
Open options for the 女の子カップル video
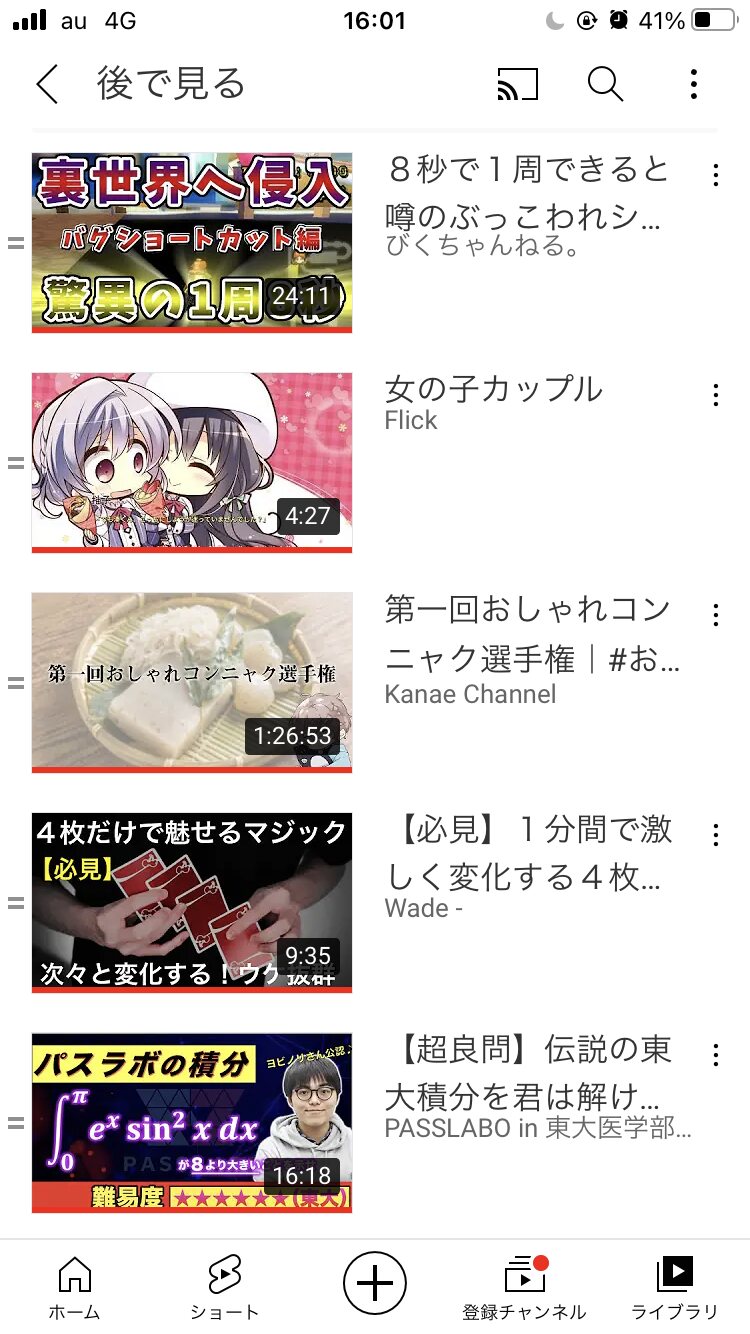[x=716, y=395]
